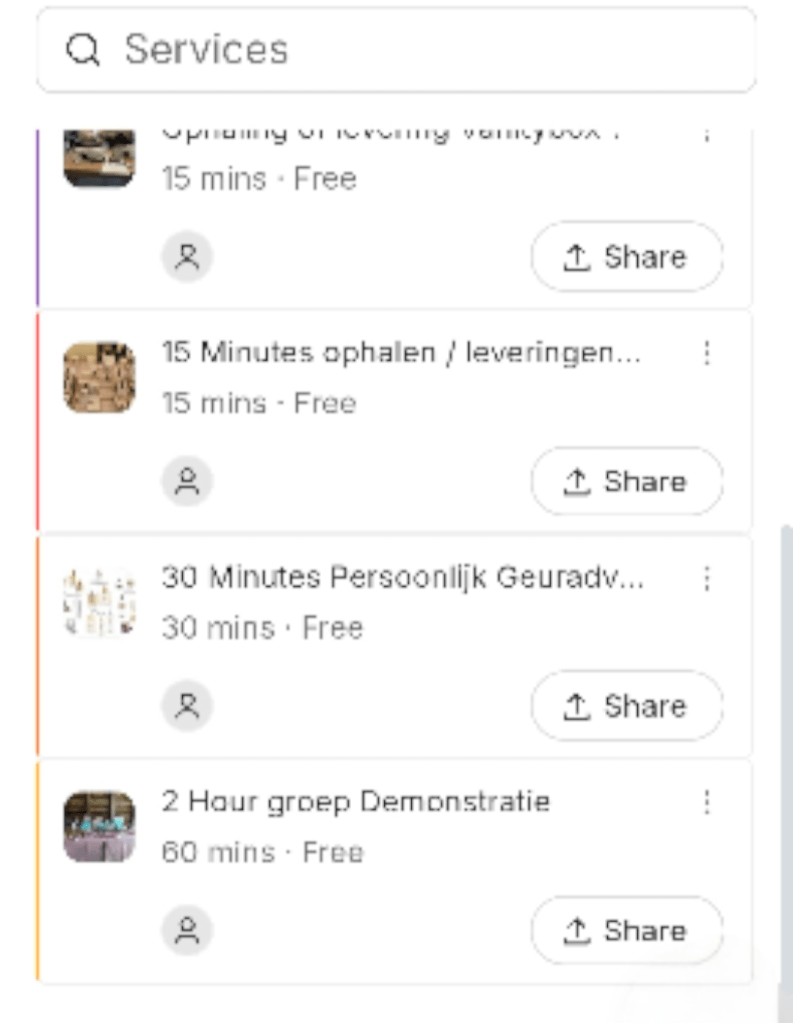The height and width of the screenshot is (1023, 793).
Task: Share the 2 Hour groep Demonstratie service
Action: 626,930
